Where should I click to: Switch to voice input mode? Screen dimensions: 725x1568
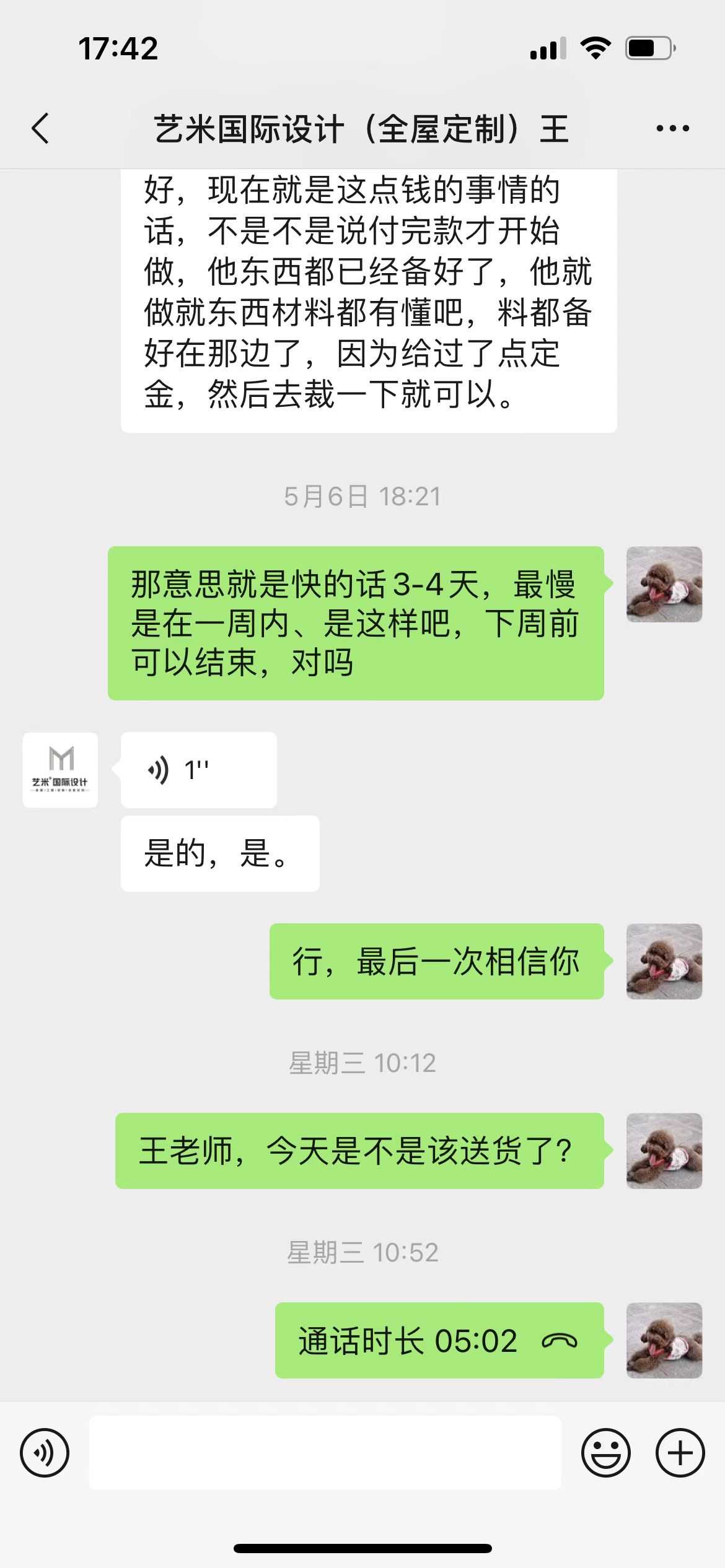tap(45, 1452)
